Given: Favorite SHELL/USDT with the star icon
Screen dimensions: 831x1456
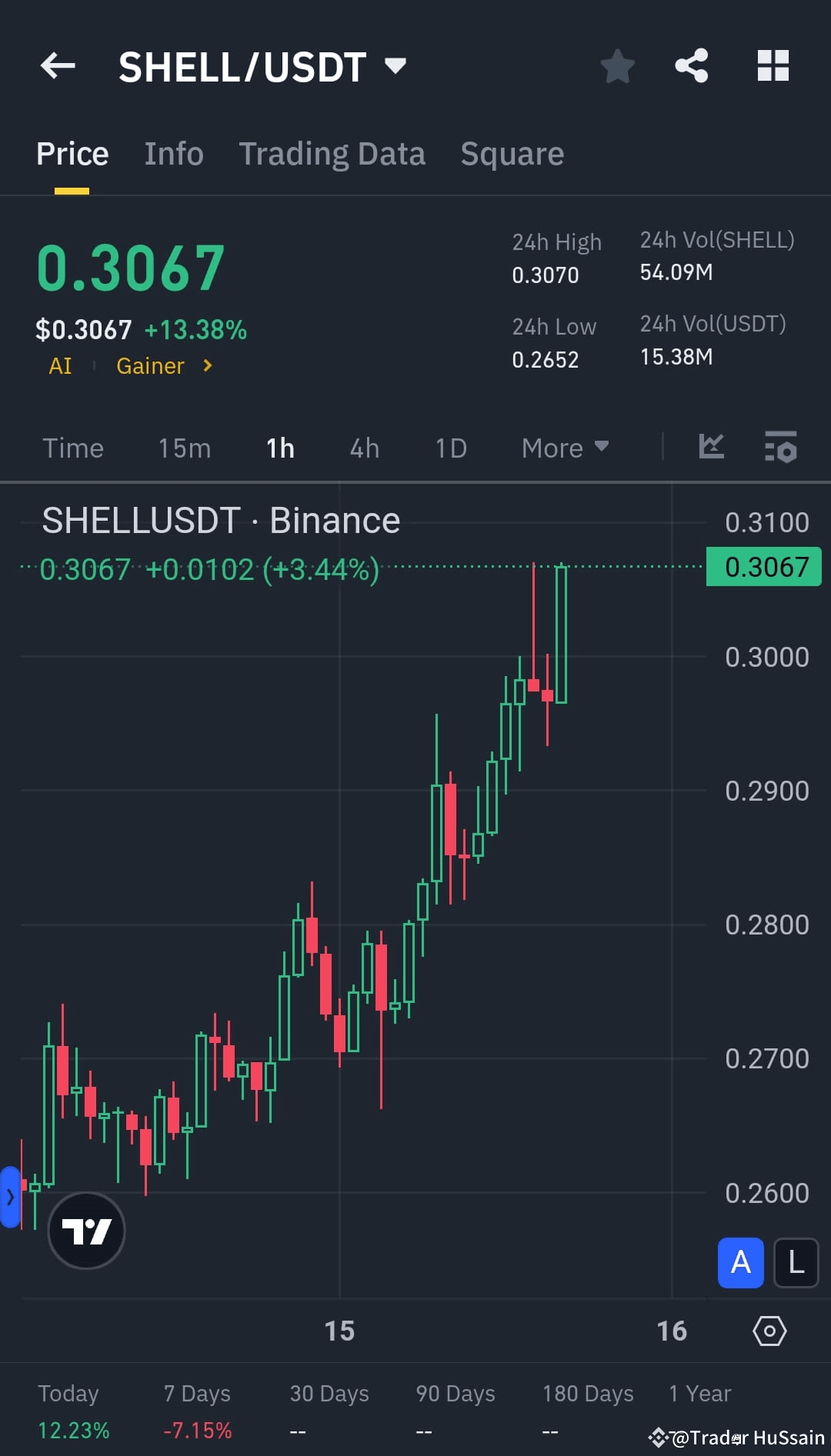Looking at the screenshot, I should (618, 66).
